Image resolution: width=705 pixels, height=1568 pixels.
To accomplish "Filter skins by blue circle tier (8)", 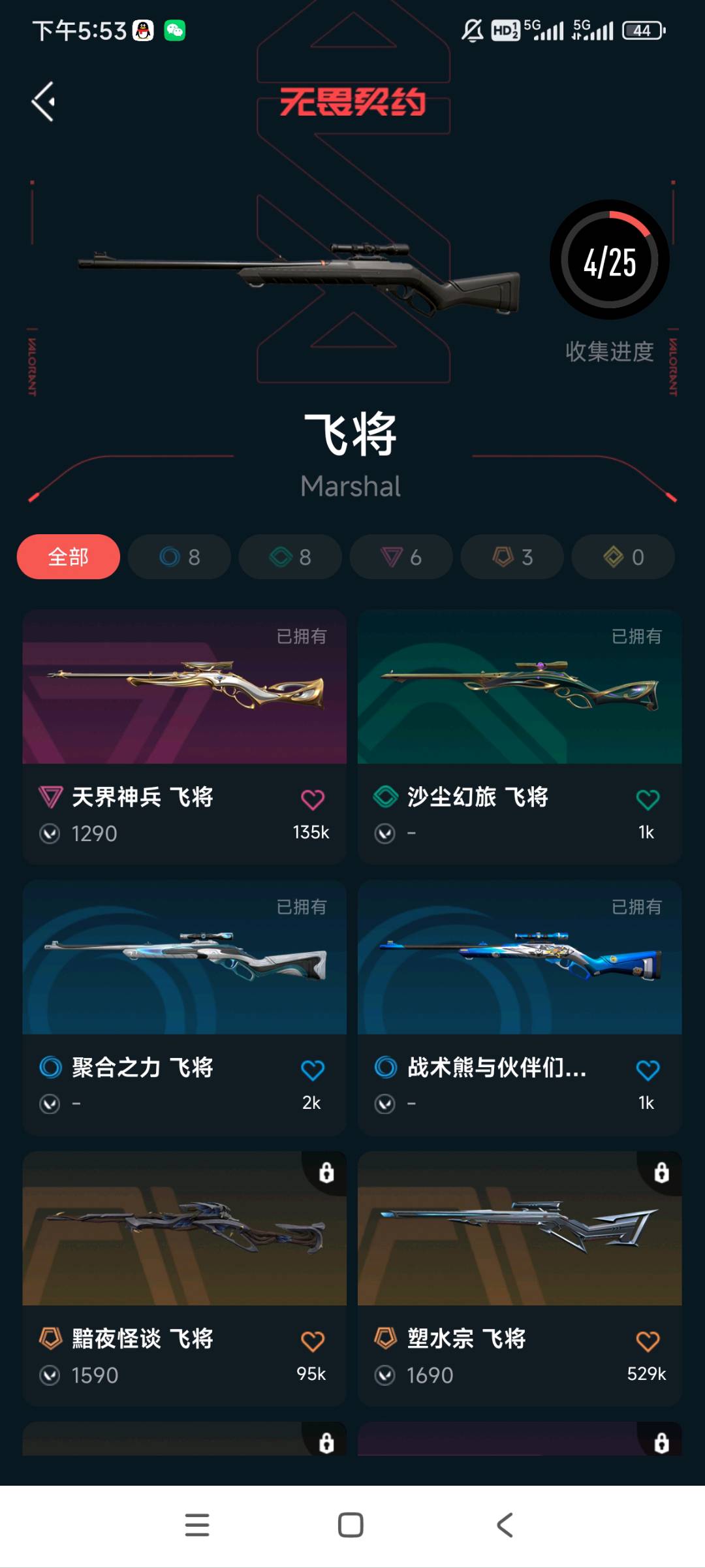I will coord(180,557).
